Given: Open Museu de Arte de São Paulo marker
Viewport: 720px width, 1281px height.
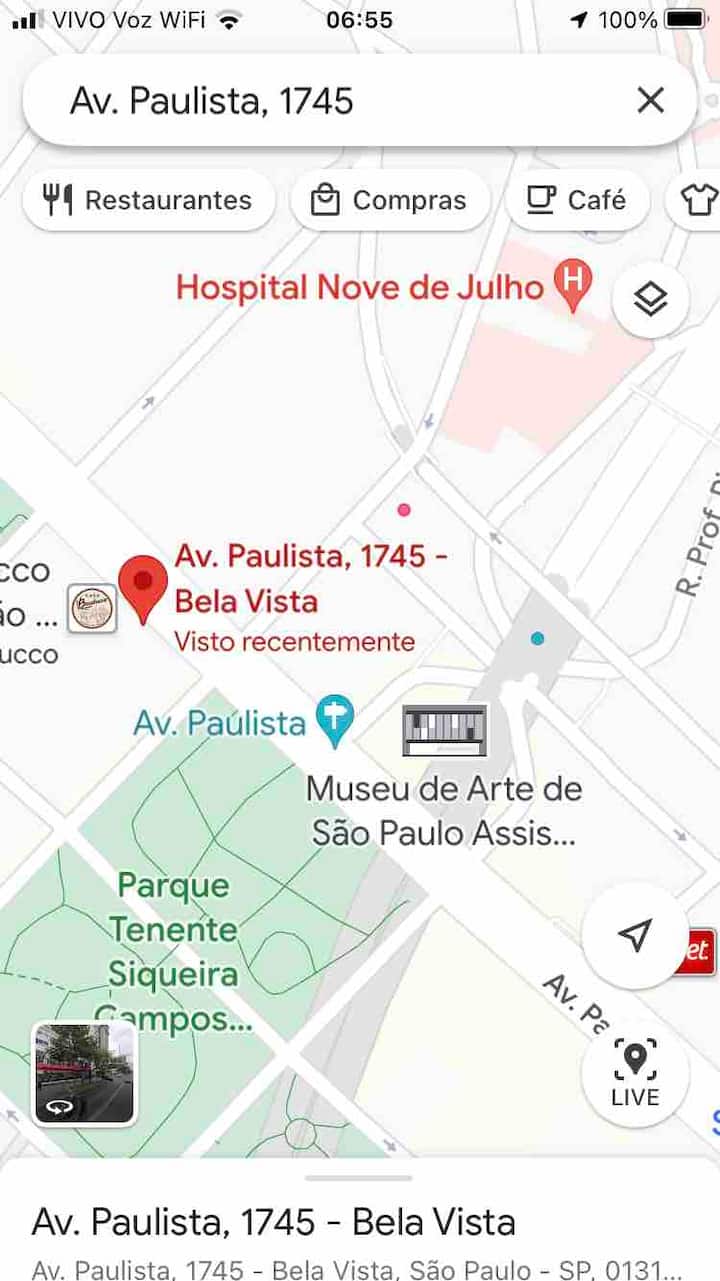Looking at the screenshot, I should click(444, 729).
